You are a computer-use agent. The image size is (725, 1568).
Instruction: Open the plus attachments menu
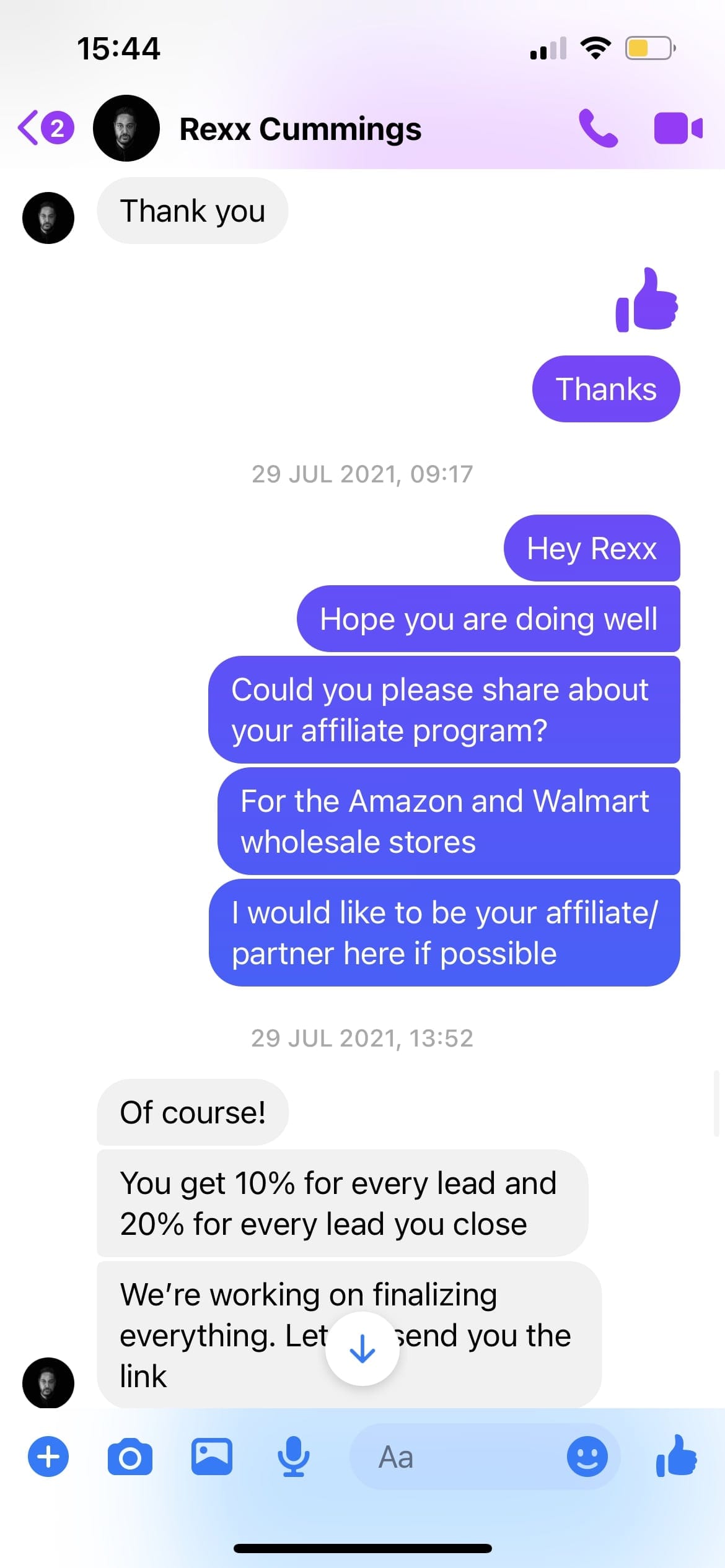click(x=48, y=1457)
